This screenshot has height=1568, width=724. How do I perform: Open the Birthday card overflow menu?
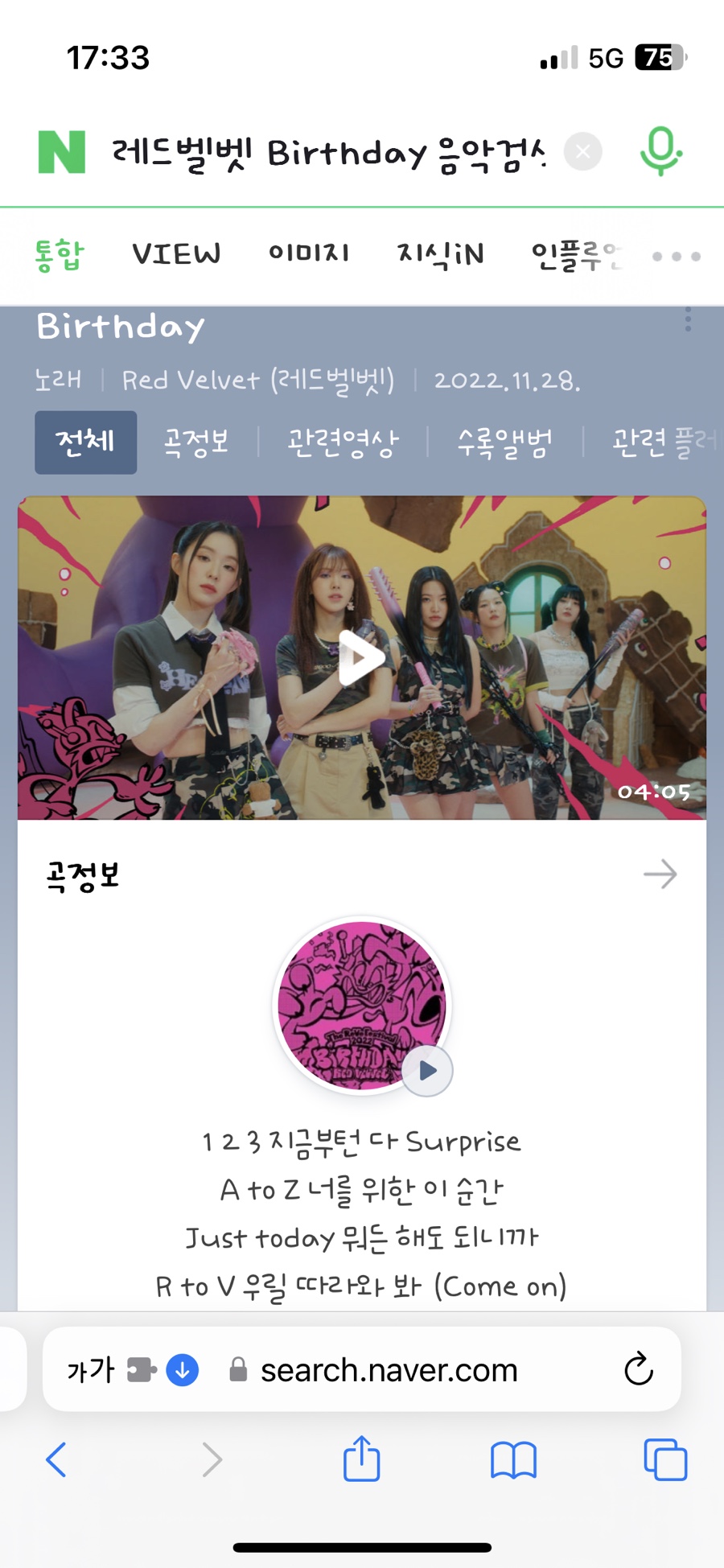pos(688,319)
